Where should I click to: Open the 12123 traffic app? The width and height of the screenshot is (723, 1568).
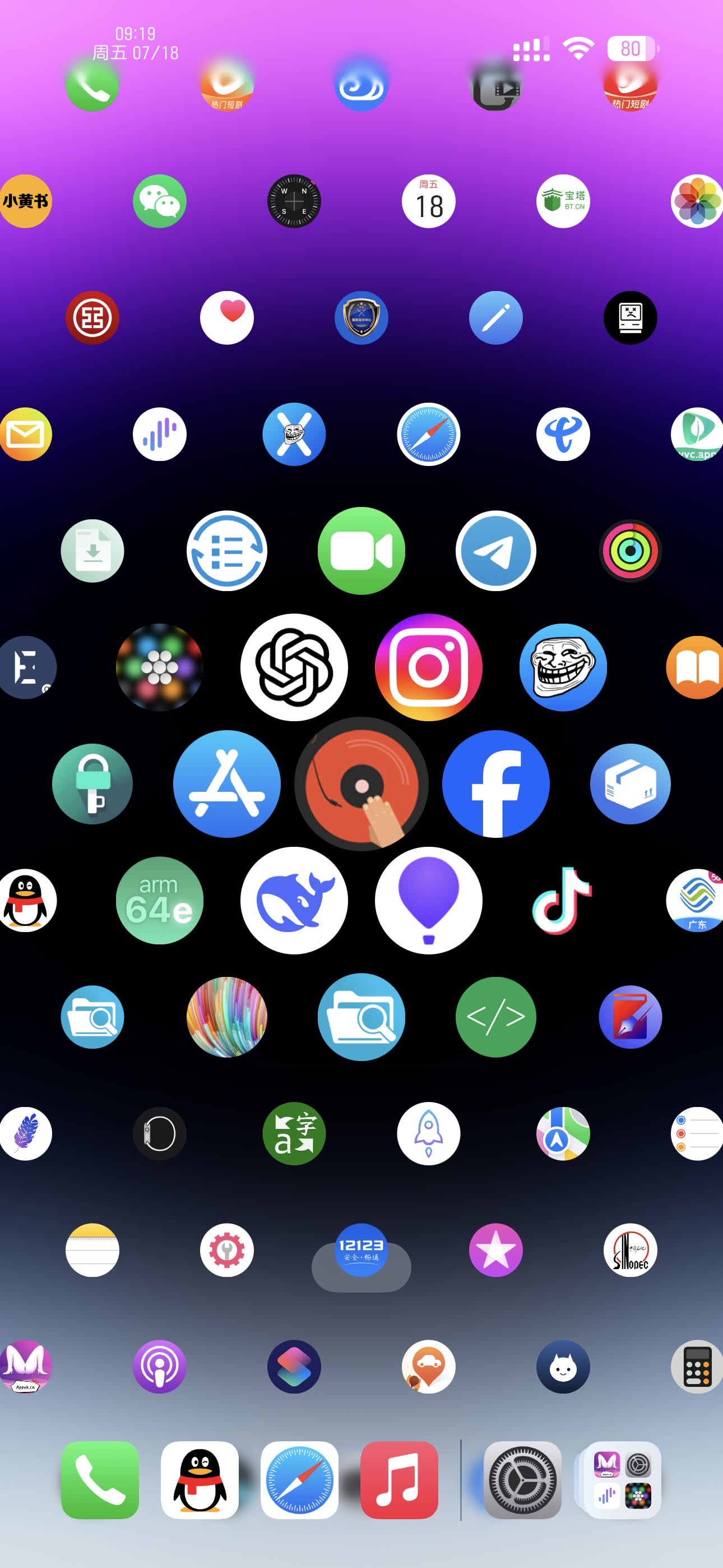pyautogui.click(x=361, y=1249)
